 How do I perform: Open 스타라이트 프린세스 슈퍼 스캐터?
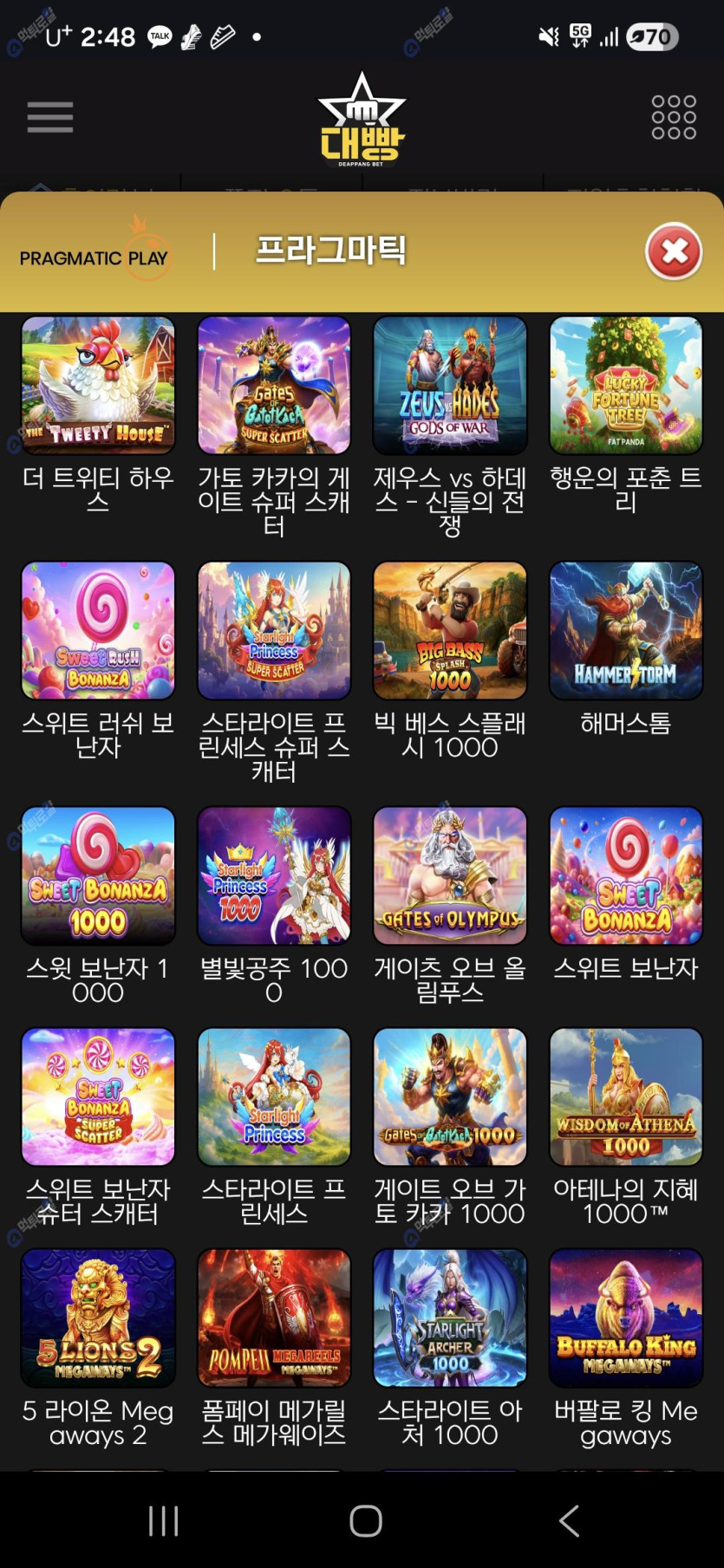tap(274, 630)
